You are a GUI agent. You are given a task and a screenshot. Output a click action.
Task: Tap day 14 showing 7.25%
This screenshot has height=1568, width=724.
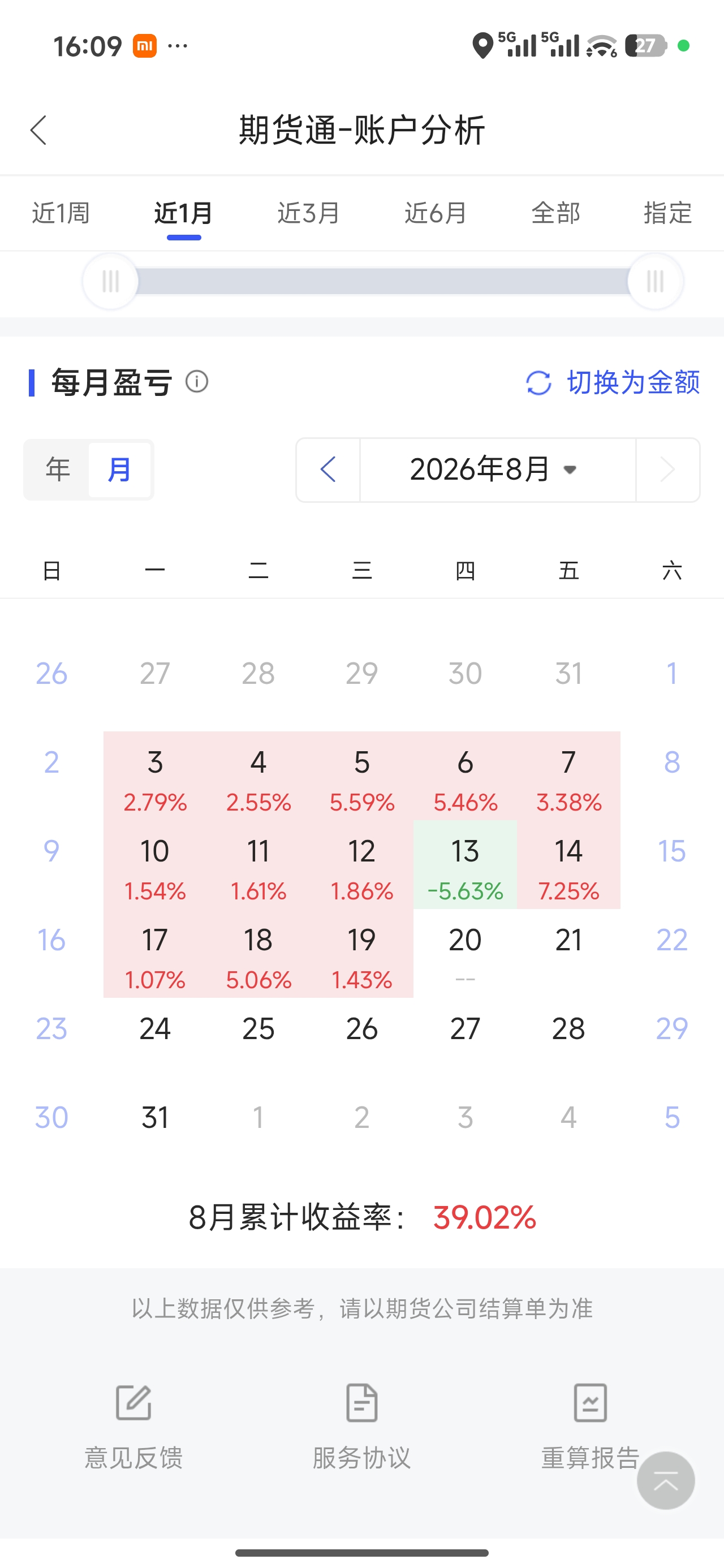click(x=568, y=864)
